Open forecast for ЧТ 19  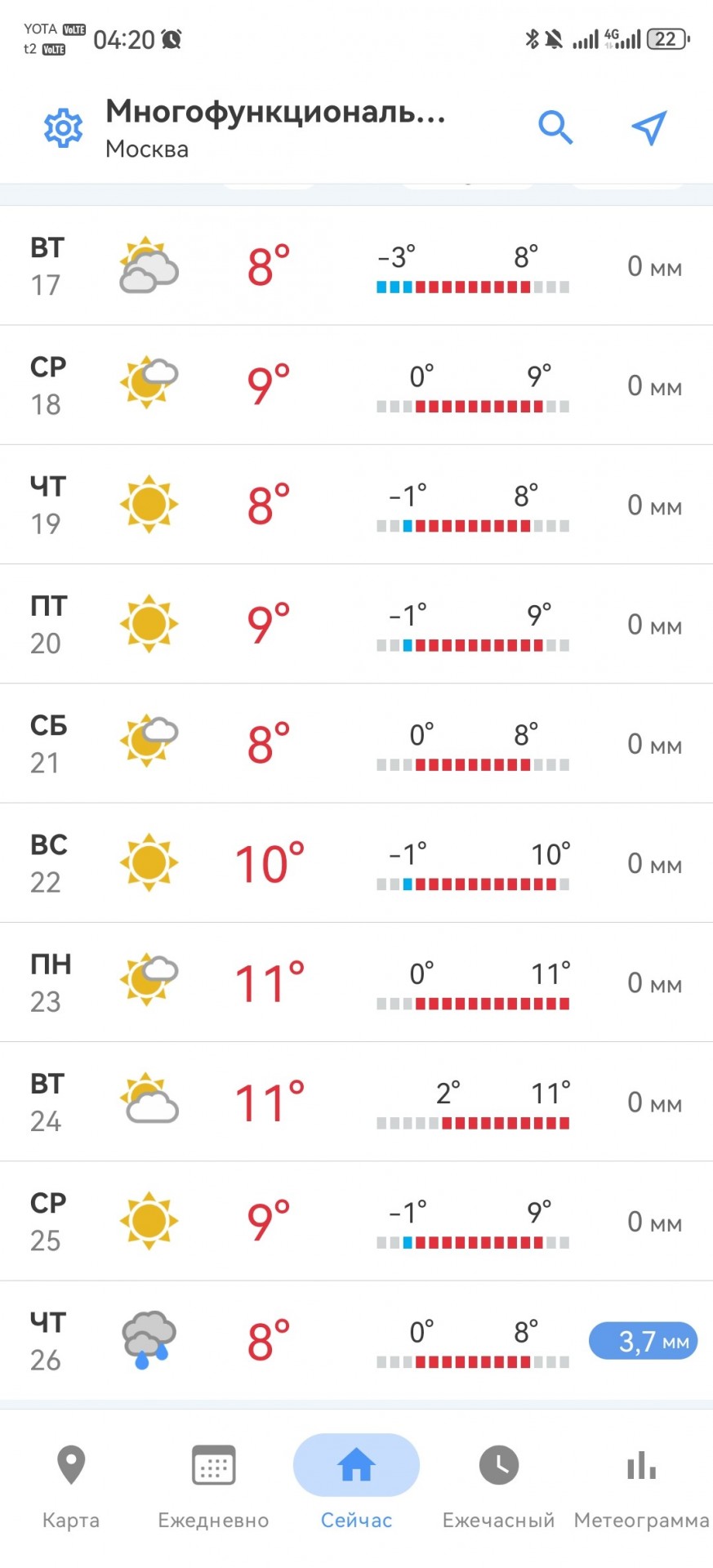pyautogui.click(x=356, y=504)
